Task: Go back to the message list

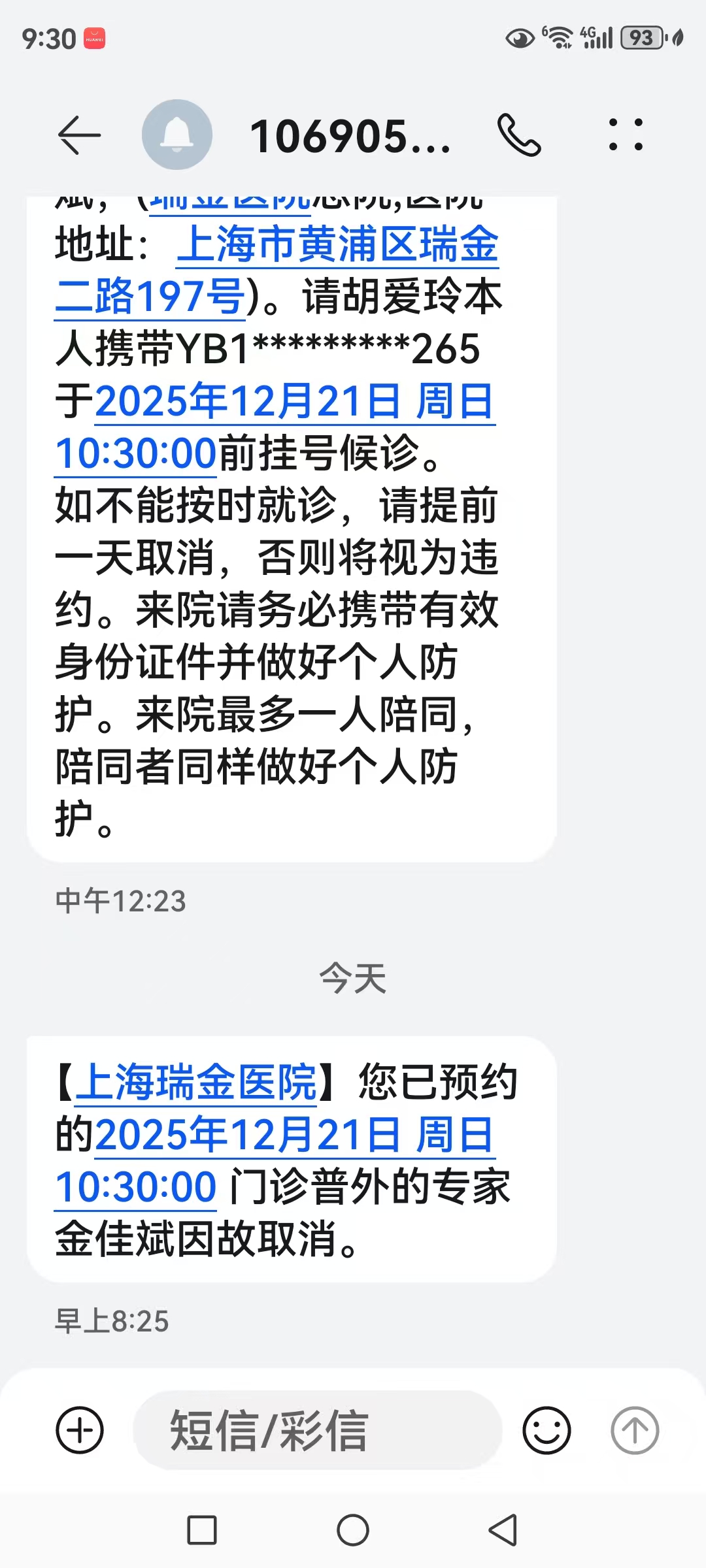Action: (79, 135)
